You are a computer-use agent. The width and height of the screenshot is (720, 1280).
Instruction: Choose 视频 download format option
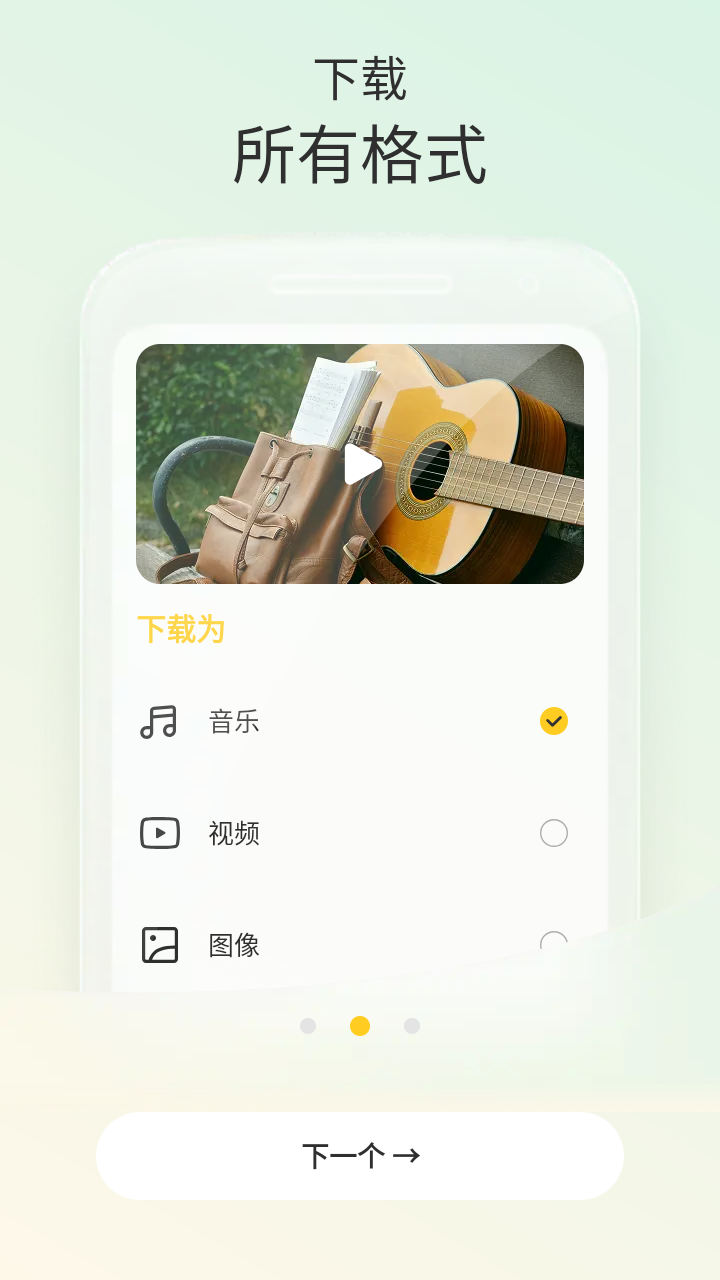235,834
